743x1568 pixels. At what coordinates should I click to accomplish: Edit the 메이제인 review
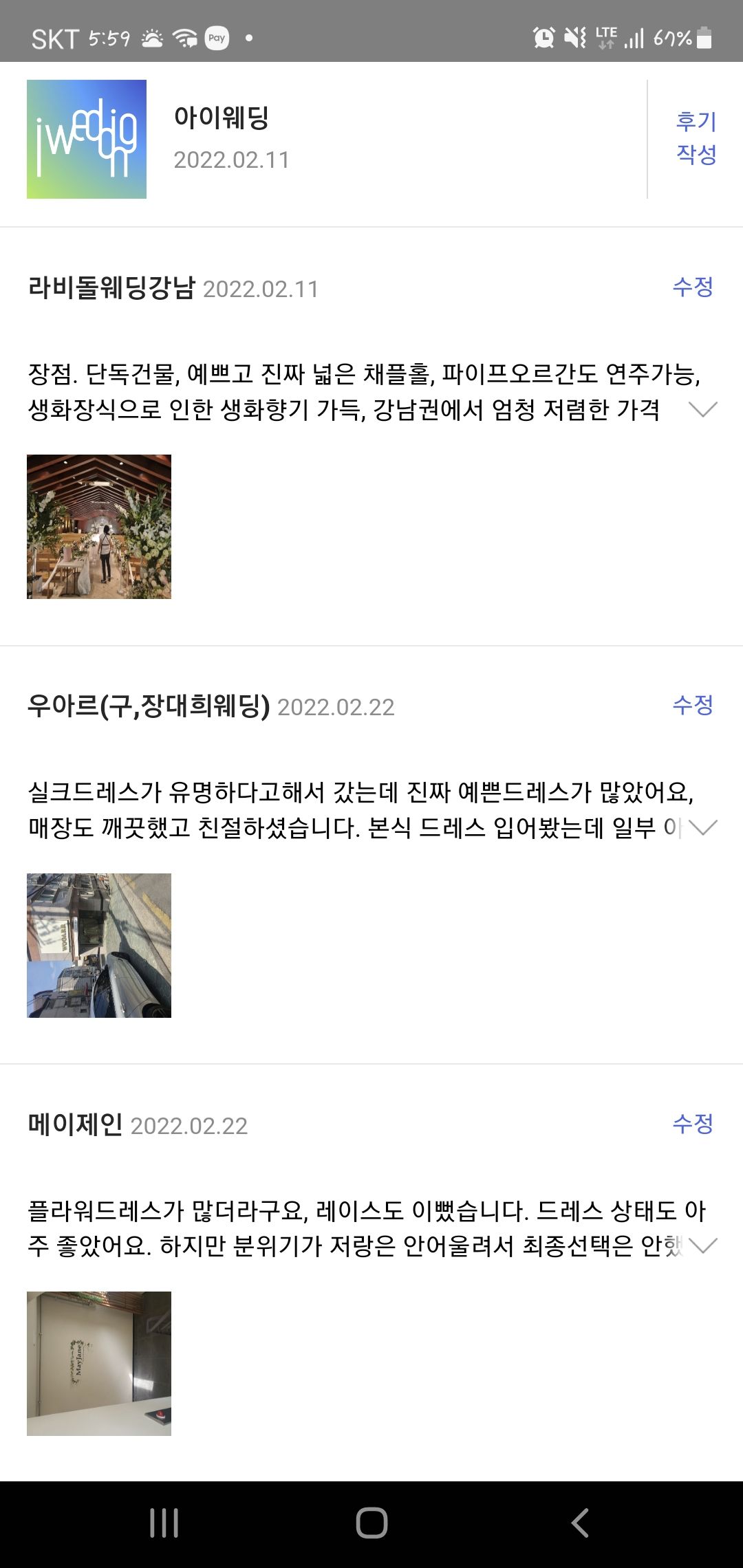693,1124
